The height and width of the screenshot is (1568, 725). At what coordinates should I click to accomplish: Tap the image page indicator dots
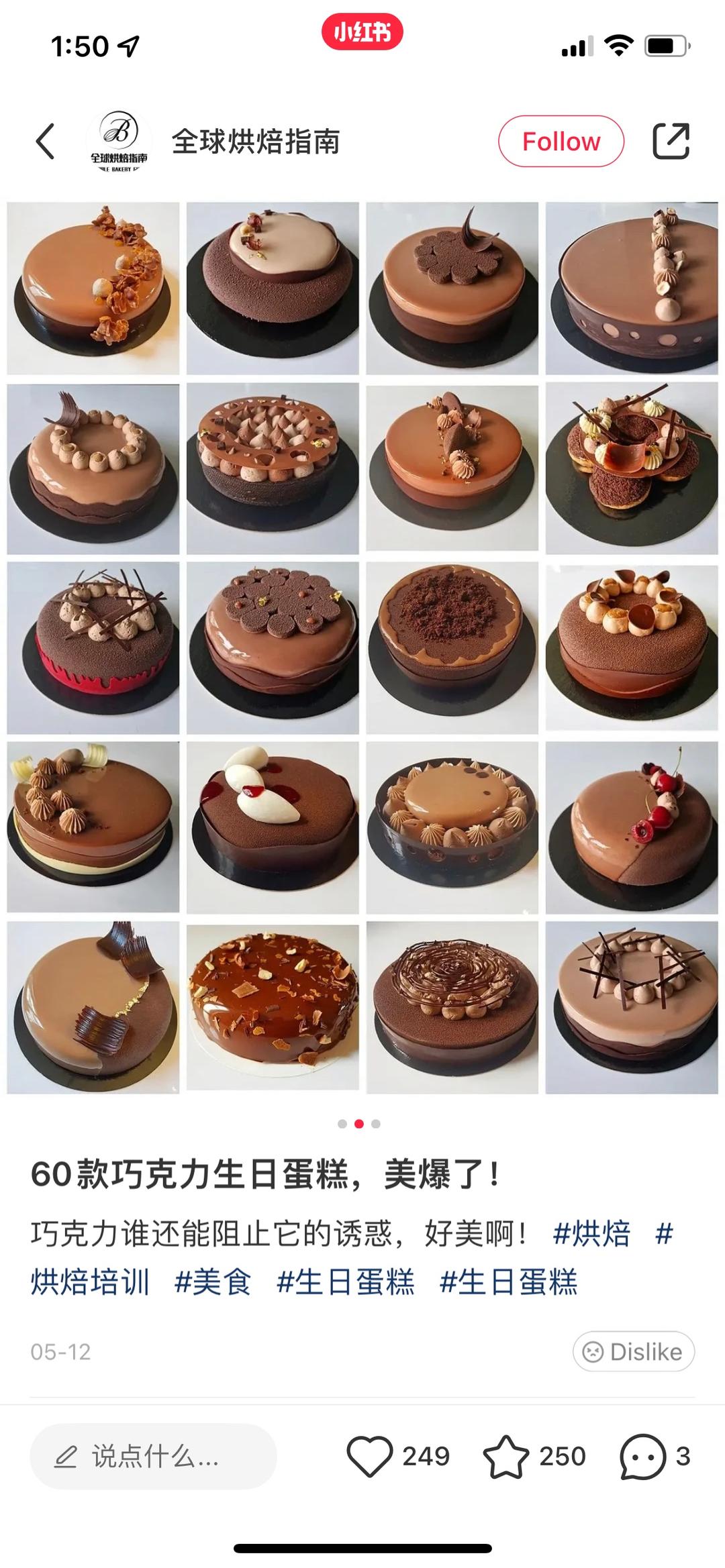pyautogui.click(x=359, y=1124)
